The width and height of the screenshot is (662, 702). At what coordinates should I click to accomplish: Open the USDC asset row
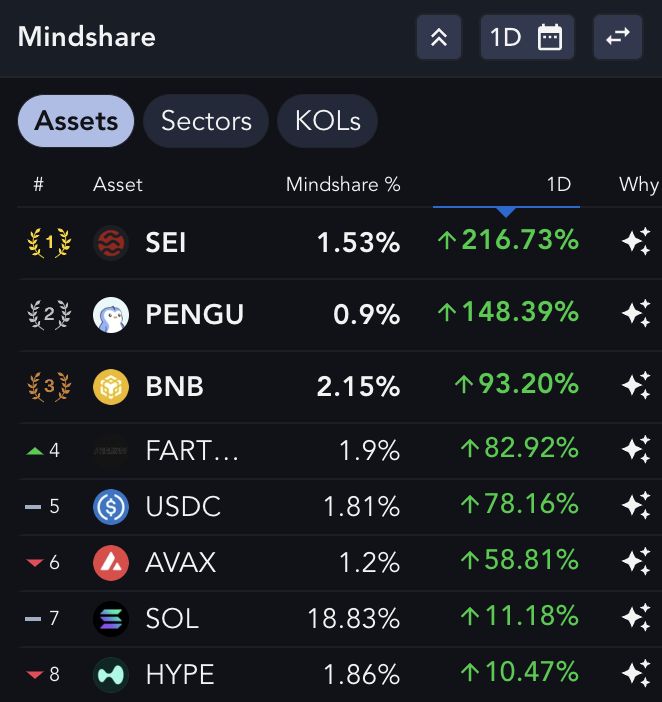[x=182, y=506]
